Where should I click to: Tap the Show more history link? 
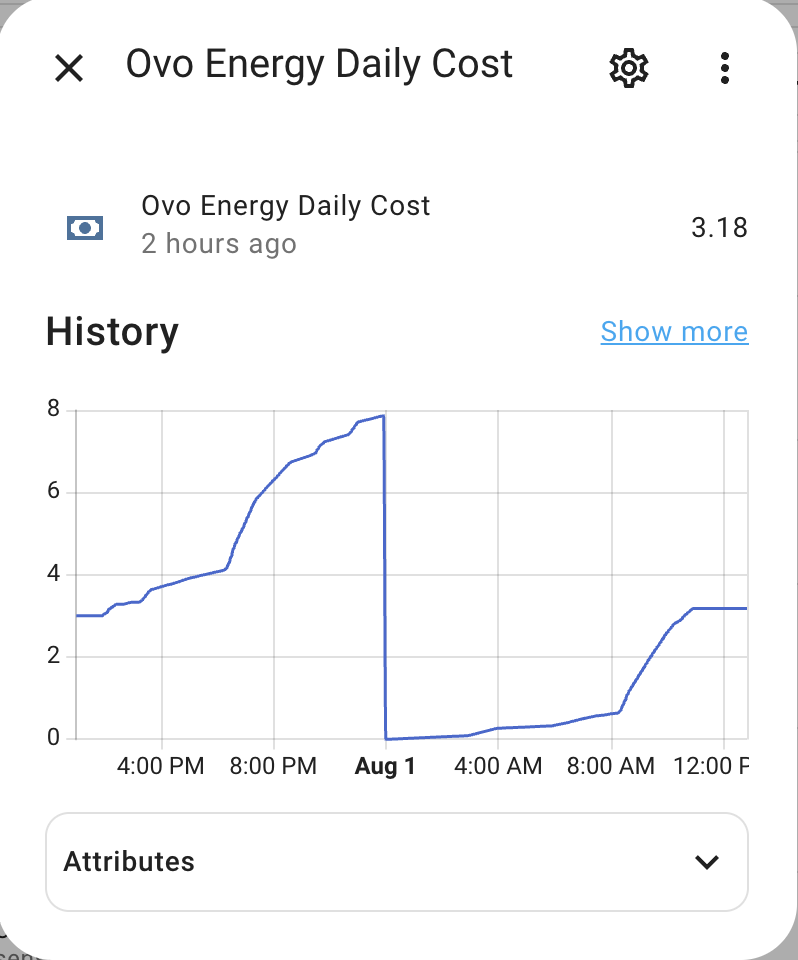tap(674, 332)
